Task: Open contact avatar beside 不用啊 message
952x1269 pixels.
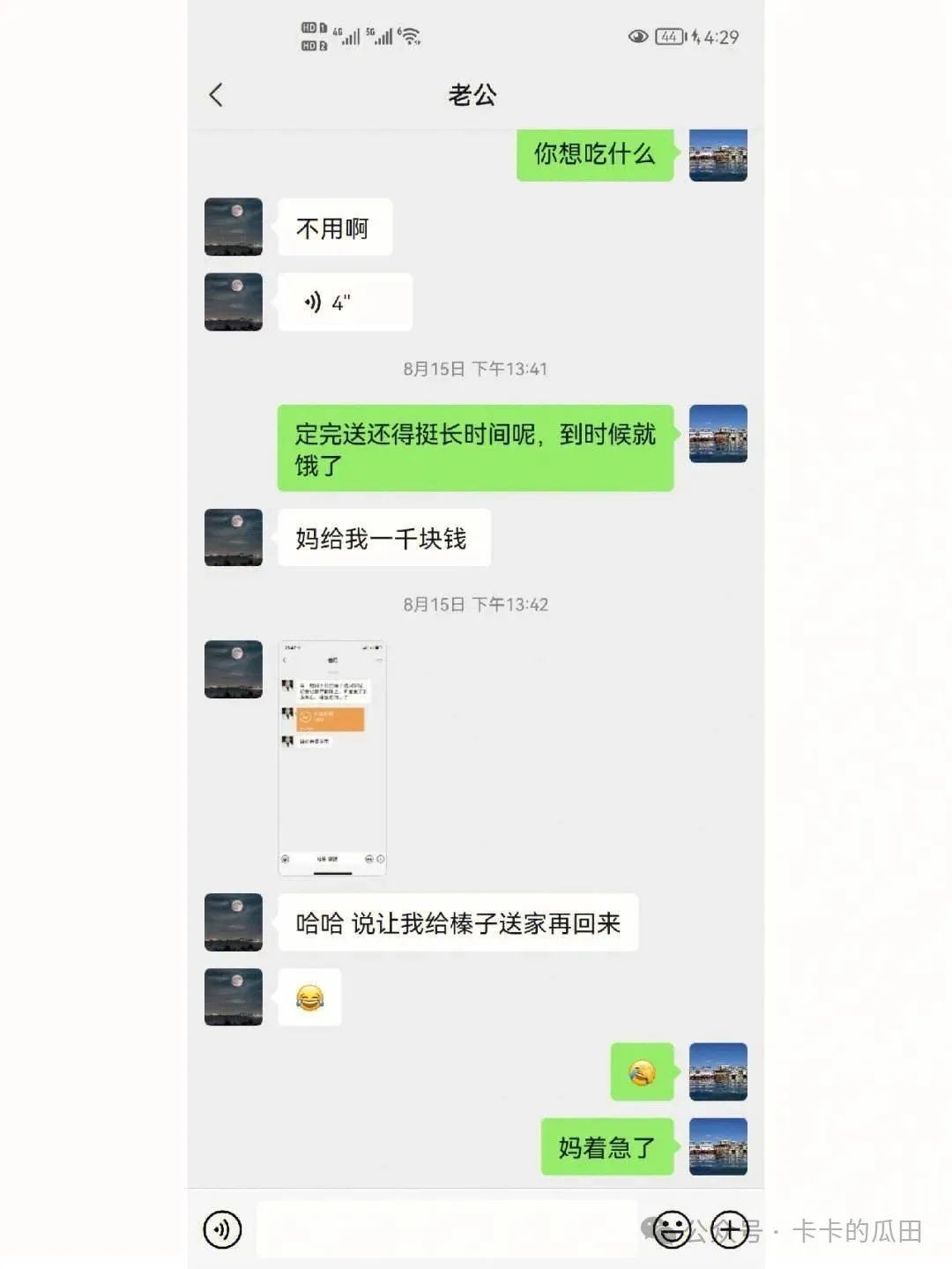Action: [234, 228]
